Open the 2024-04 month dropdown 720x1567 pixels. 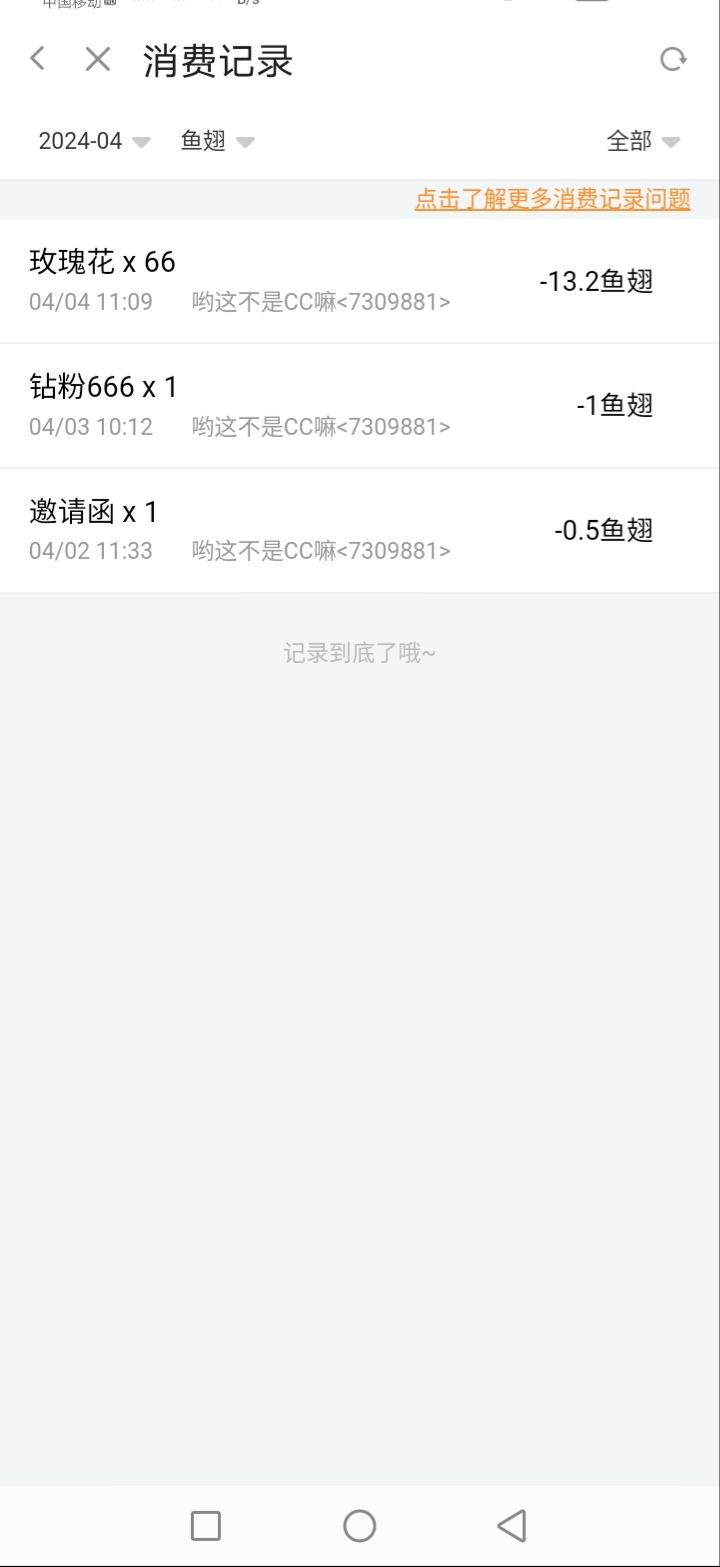coord(94,141)
